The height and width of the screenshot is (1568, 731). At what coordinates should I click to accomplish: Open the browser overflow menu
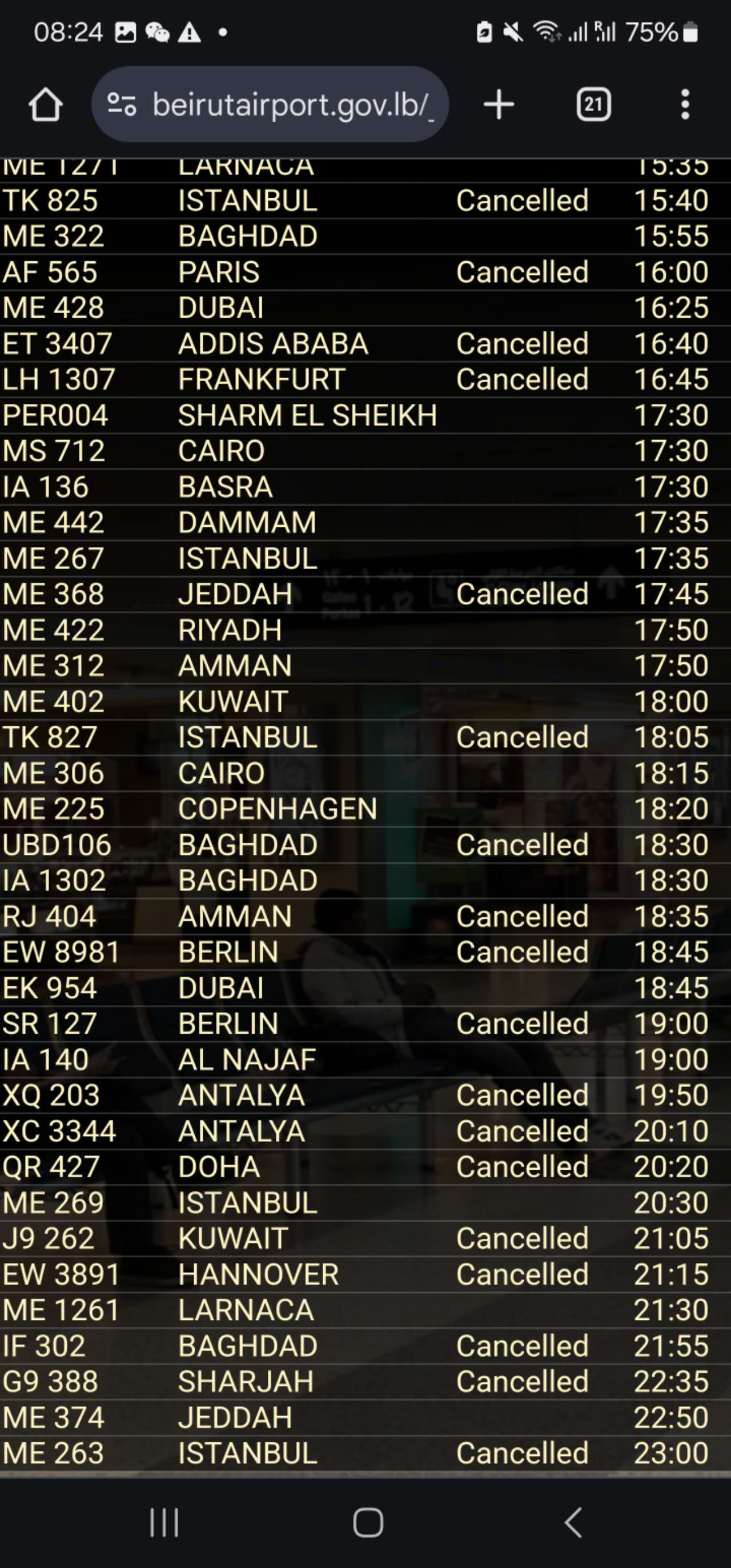click(685, 105)
